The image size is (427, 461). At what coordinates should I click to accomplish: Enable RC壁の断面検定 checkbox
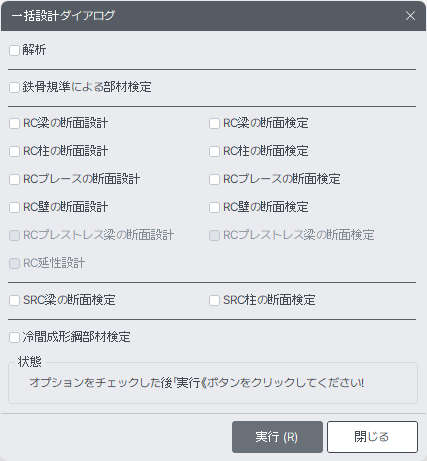click(214, 207)
